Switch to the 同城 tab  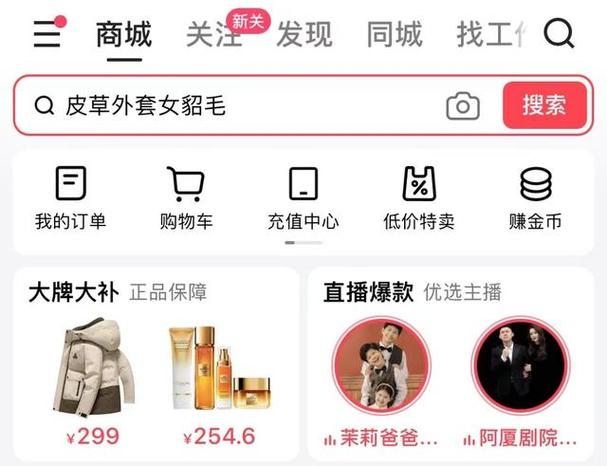(x=394, y=36)
